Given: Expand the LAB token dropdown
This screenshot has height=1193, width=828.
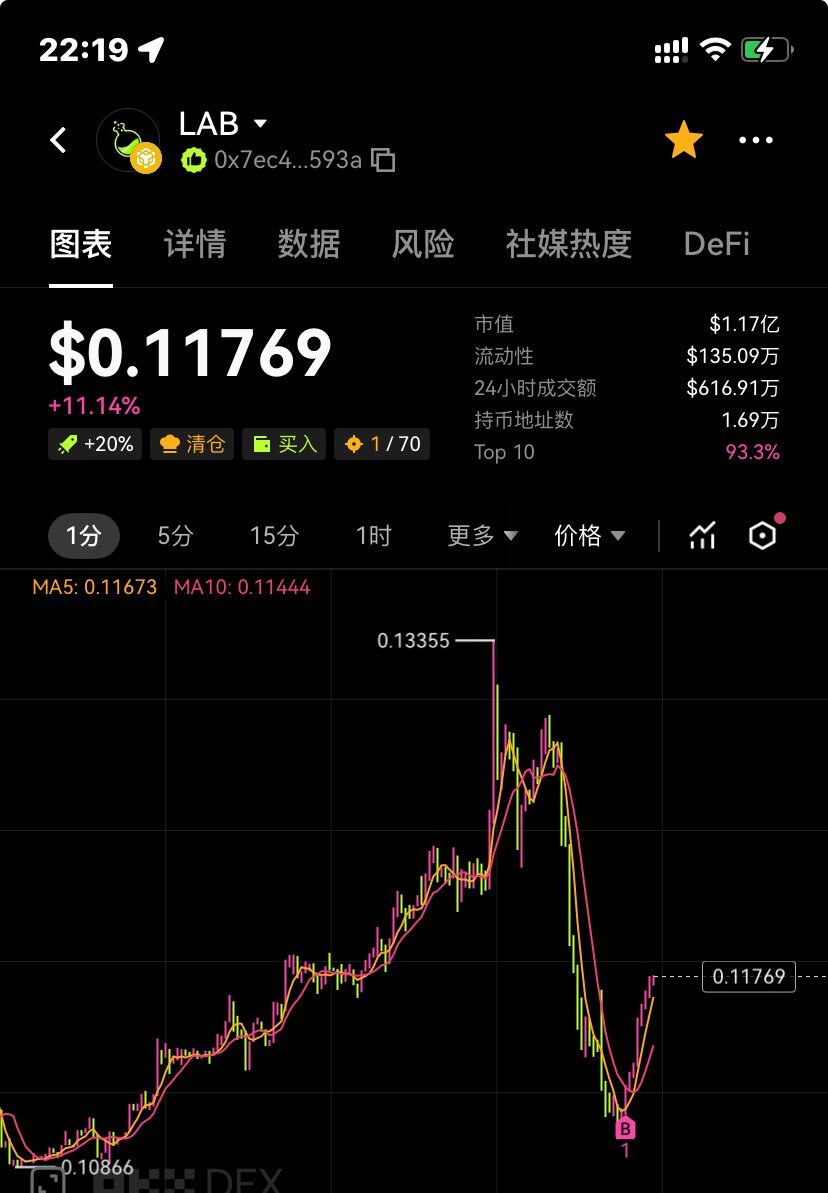Looking at the screenshot, I should point(260,124).
